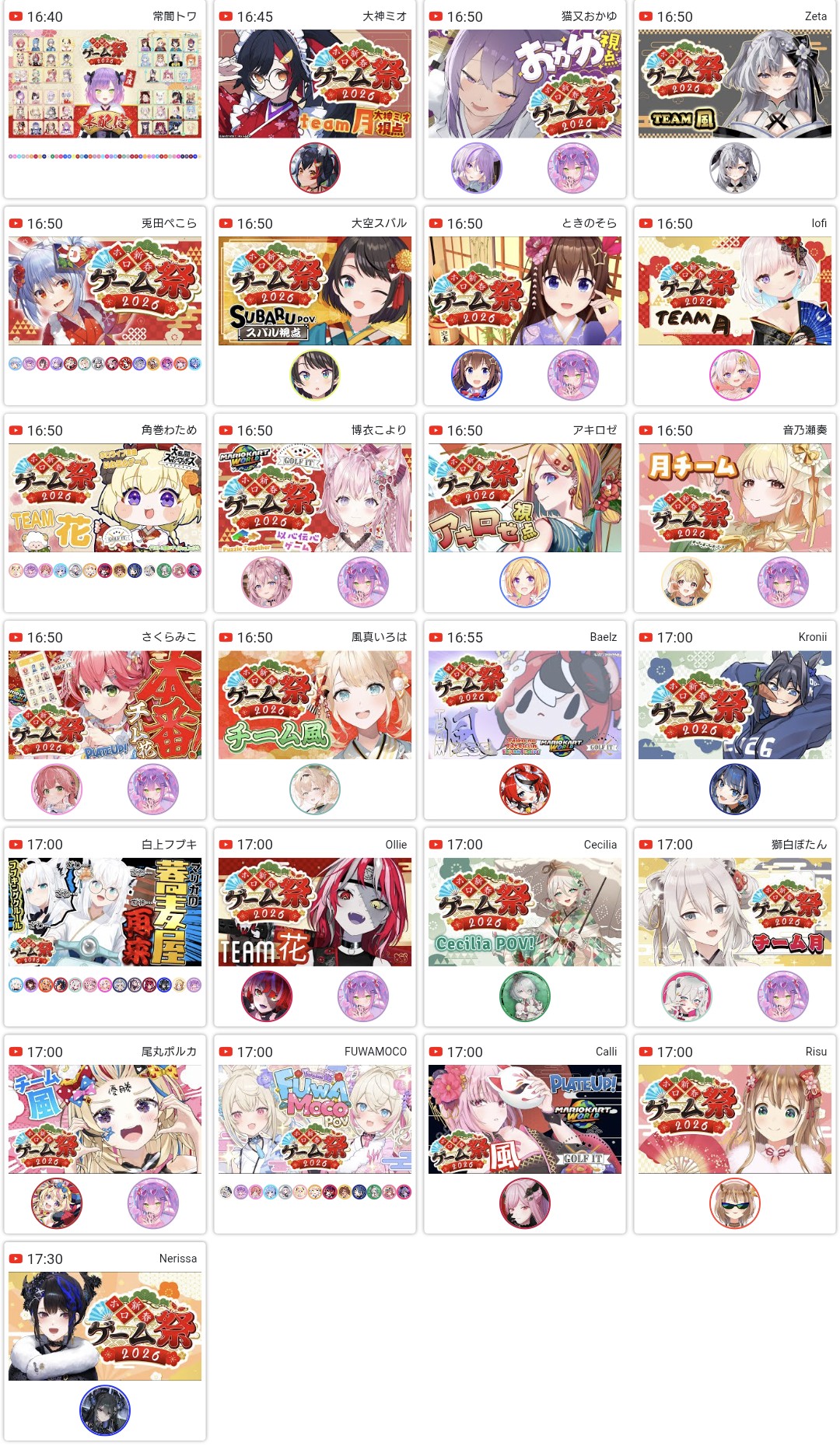Open the 16:40 常闇トワ stream card
Screen dimensions: 840x1446
(x=105, y=84)
